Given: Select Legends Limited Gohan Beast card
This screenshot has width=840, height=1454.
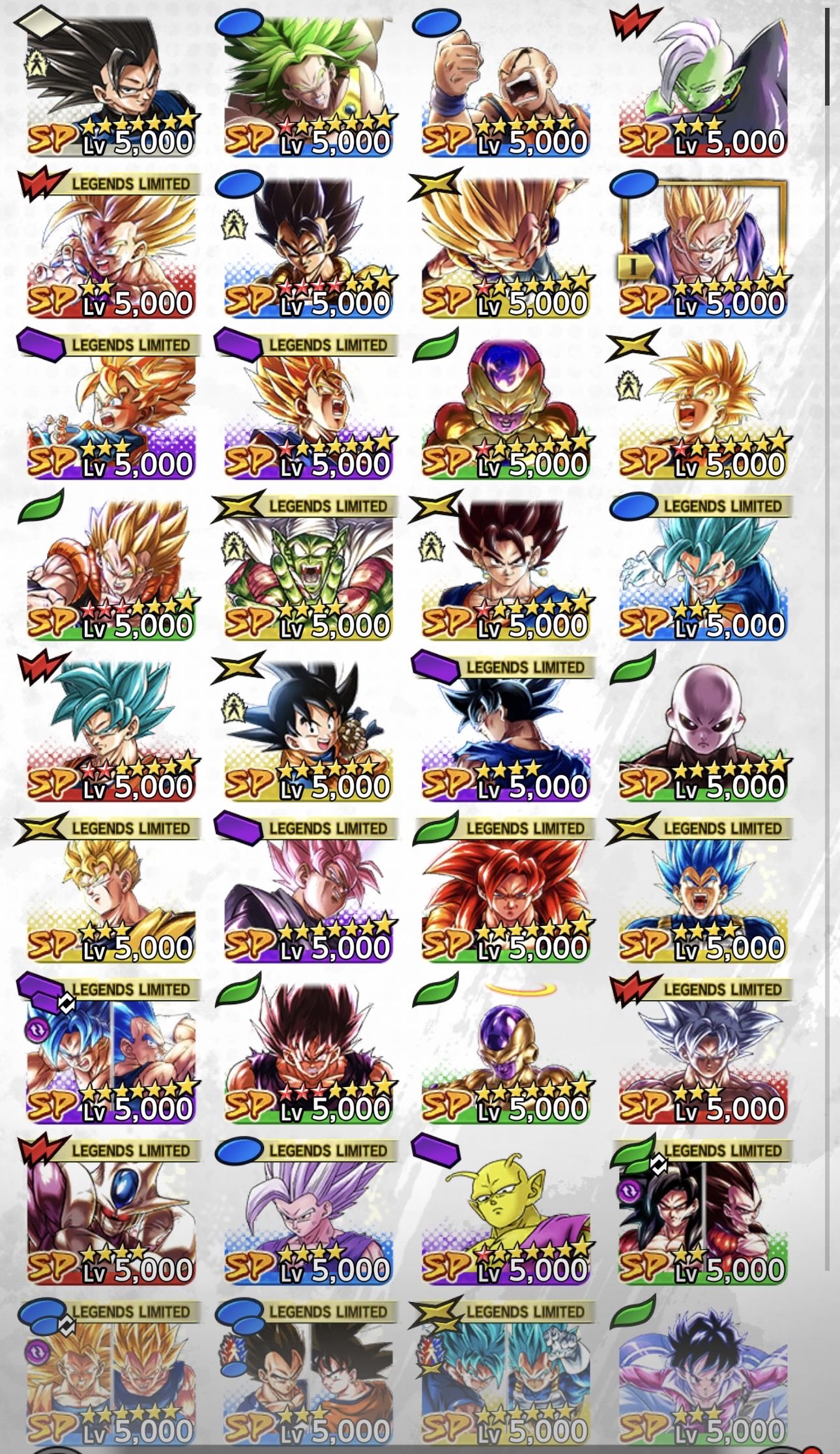Looking at the screenshot, I should [x=308, y=1214].
